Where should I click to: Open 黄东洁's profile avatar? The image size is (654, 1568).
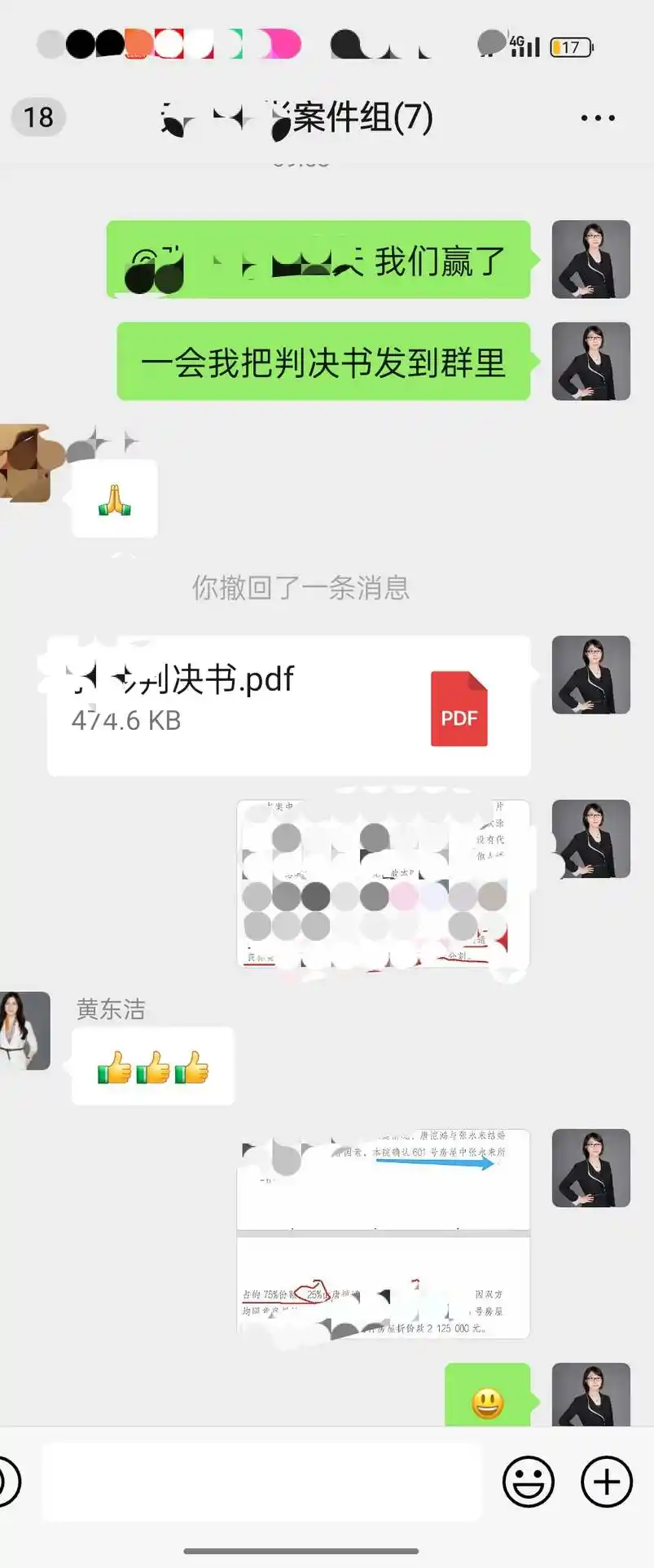click(x=24, y=1030)
